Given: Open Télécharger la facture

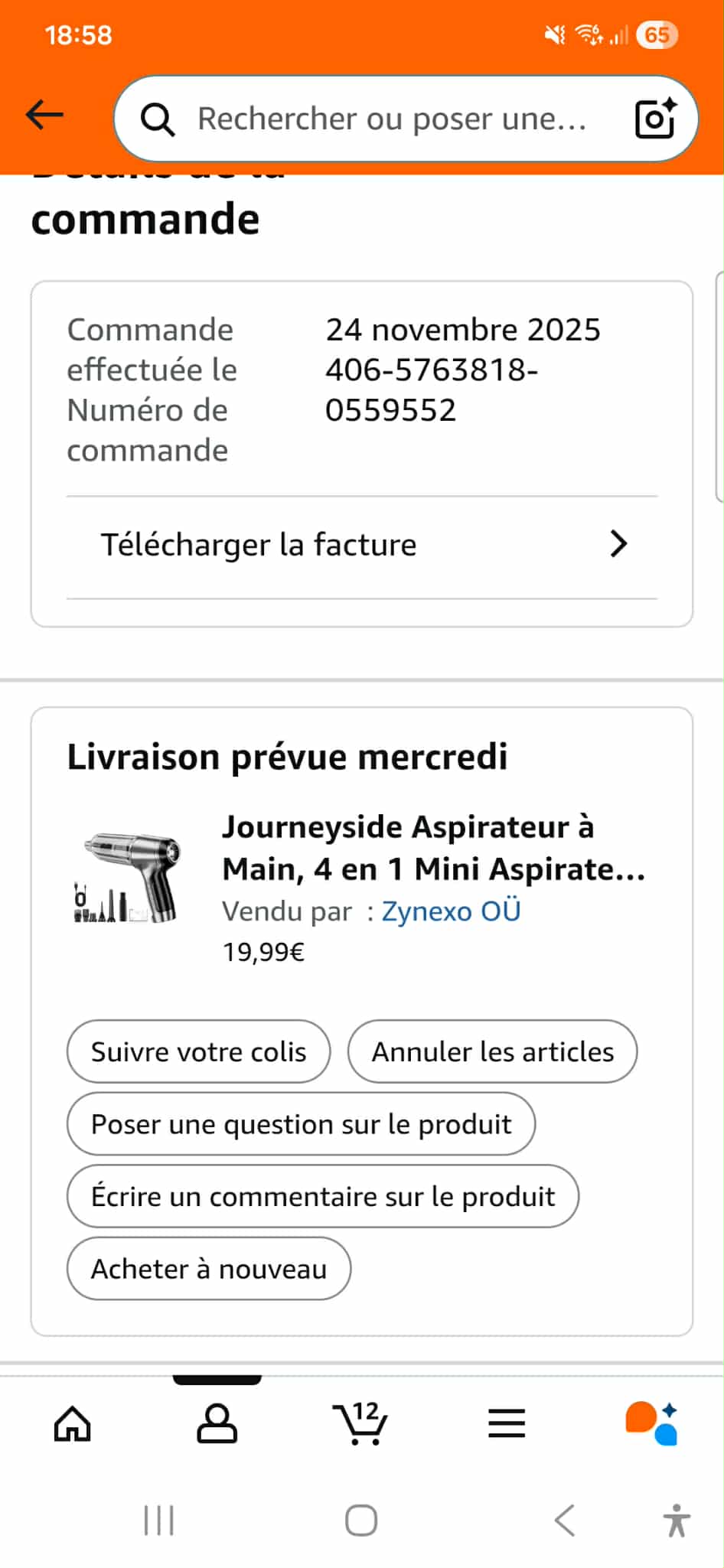Looking at the screenshot, I should pos(361,545).
